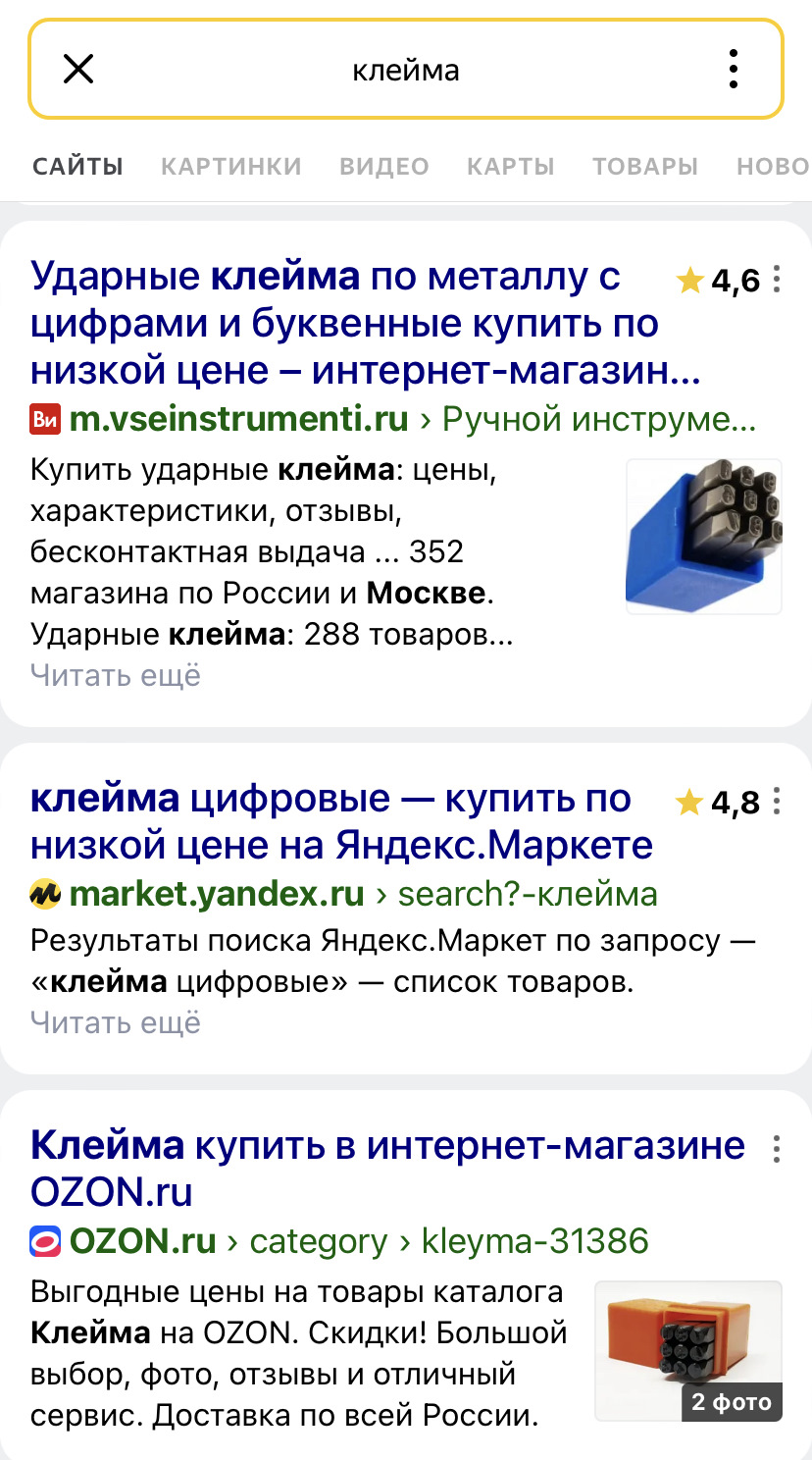
Task: Open the m.vseinstrumenti.ru site link
Action: [x=238, y=420]
